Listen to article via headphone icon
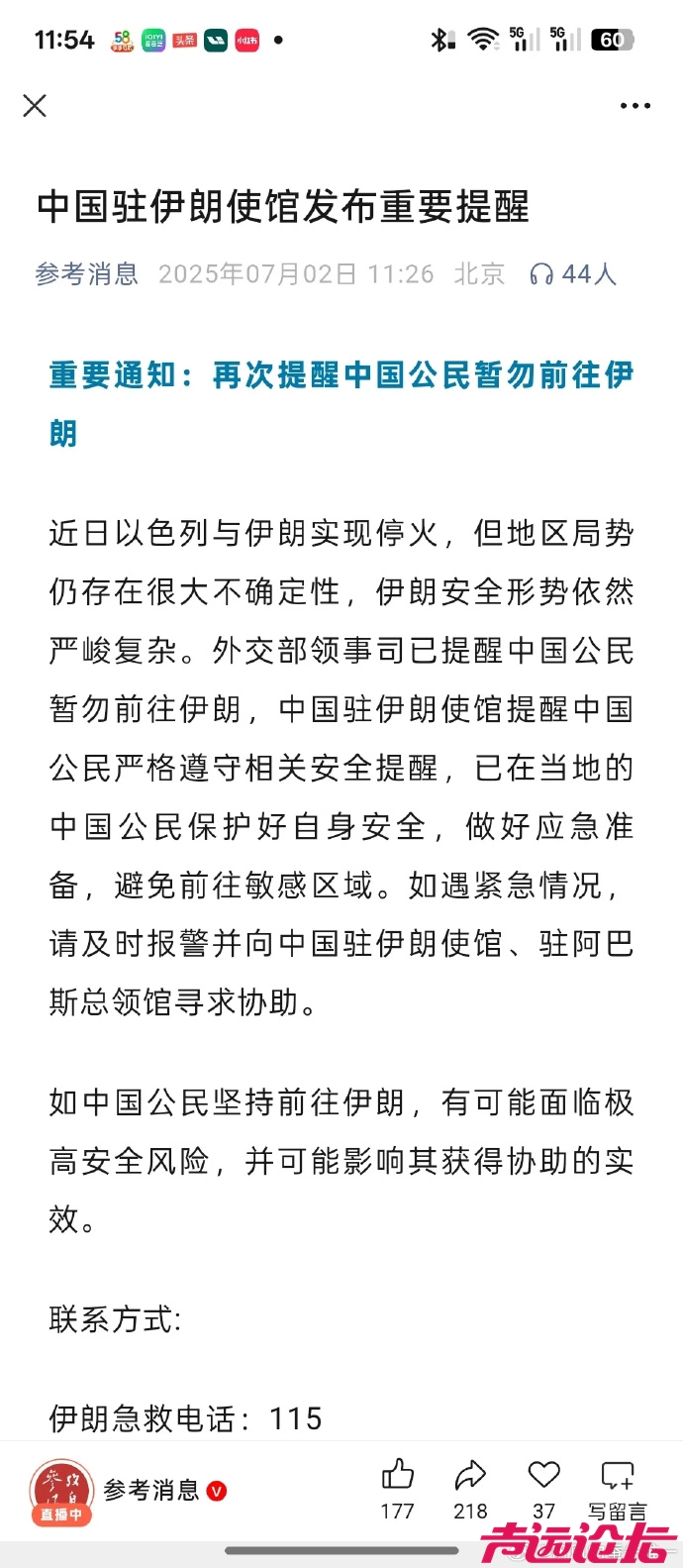 pos(541,274)
